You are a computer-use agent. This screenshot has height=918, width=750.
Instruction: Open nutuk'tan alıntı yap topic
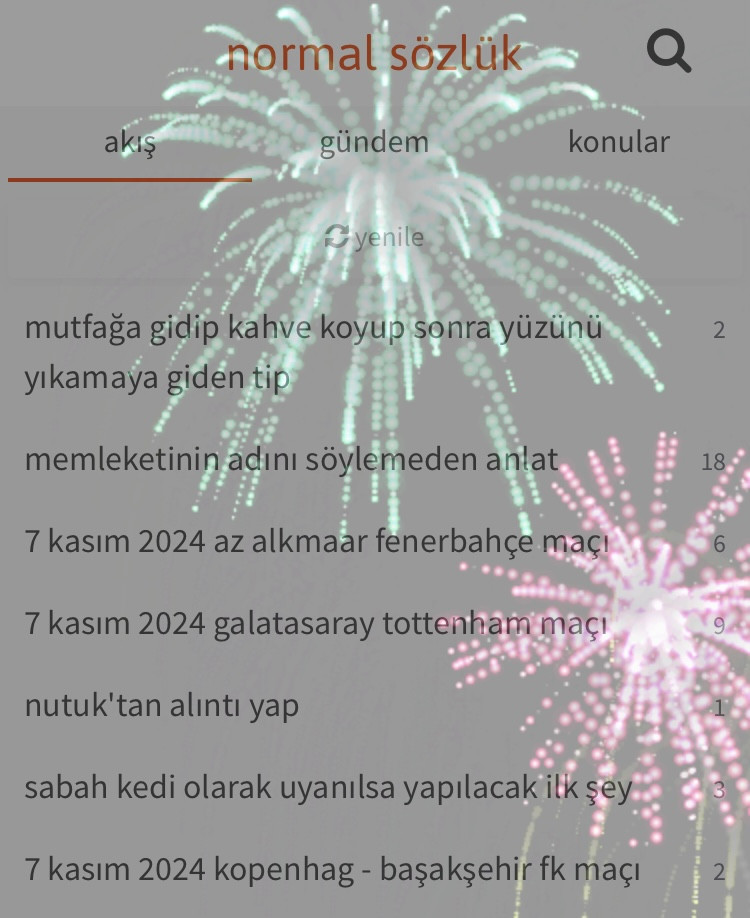pyautogui.click(x=161, y=706)
